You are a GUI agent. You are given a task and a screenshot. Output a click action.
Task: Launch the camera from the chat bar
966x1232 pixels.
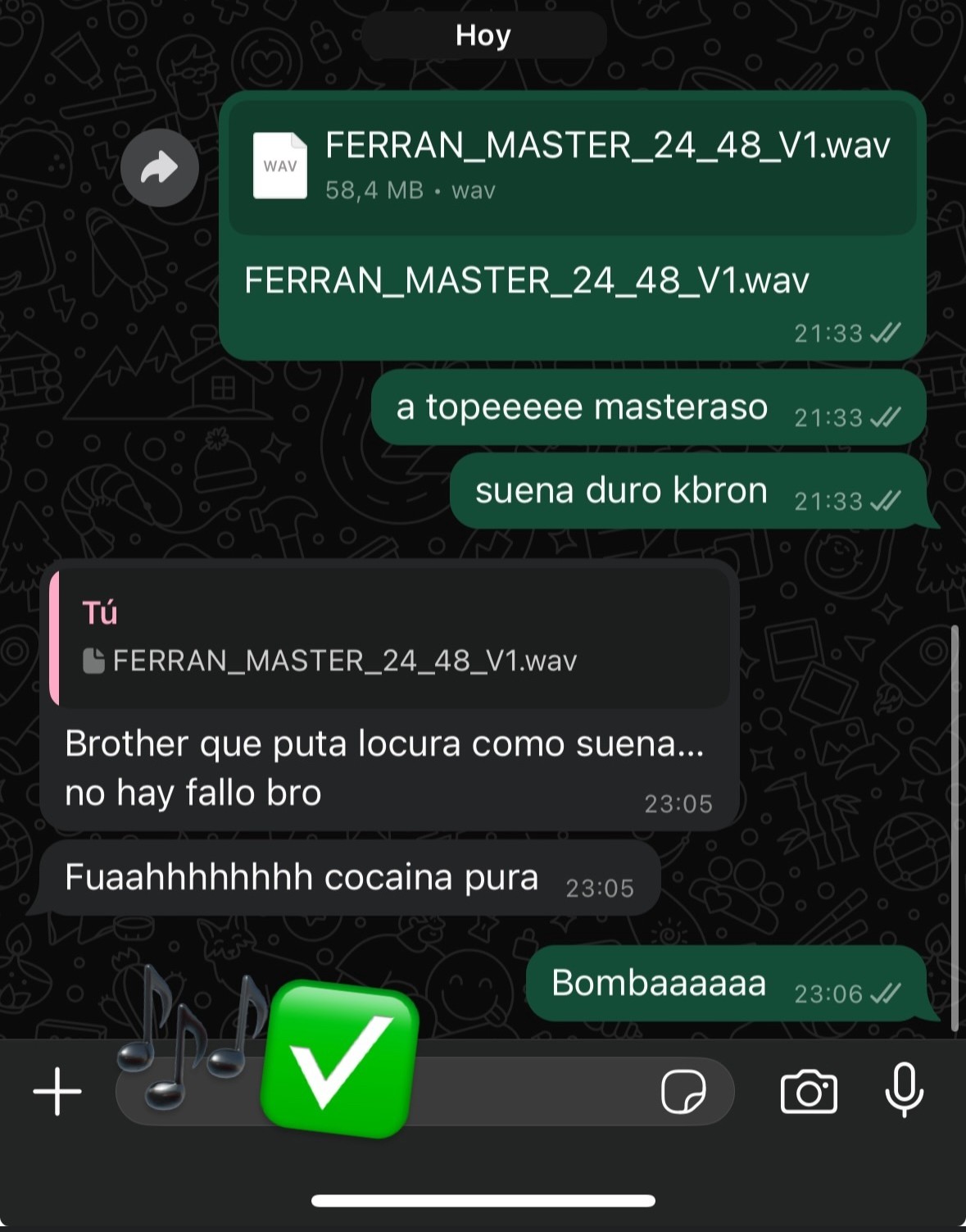click(x=810, y=1091)
